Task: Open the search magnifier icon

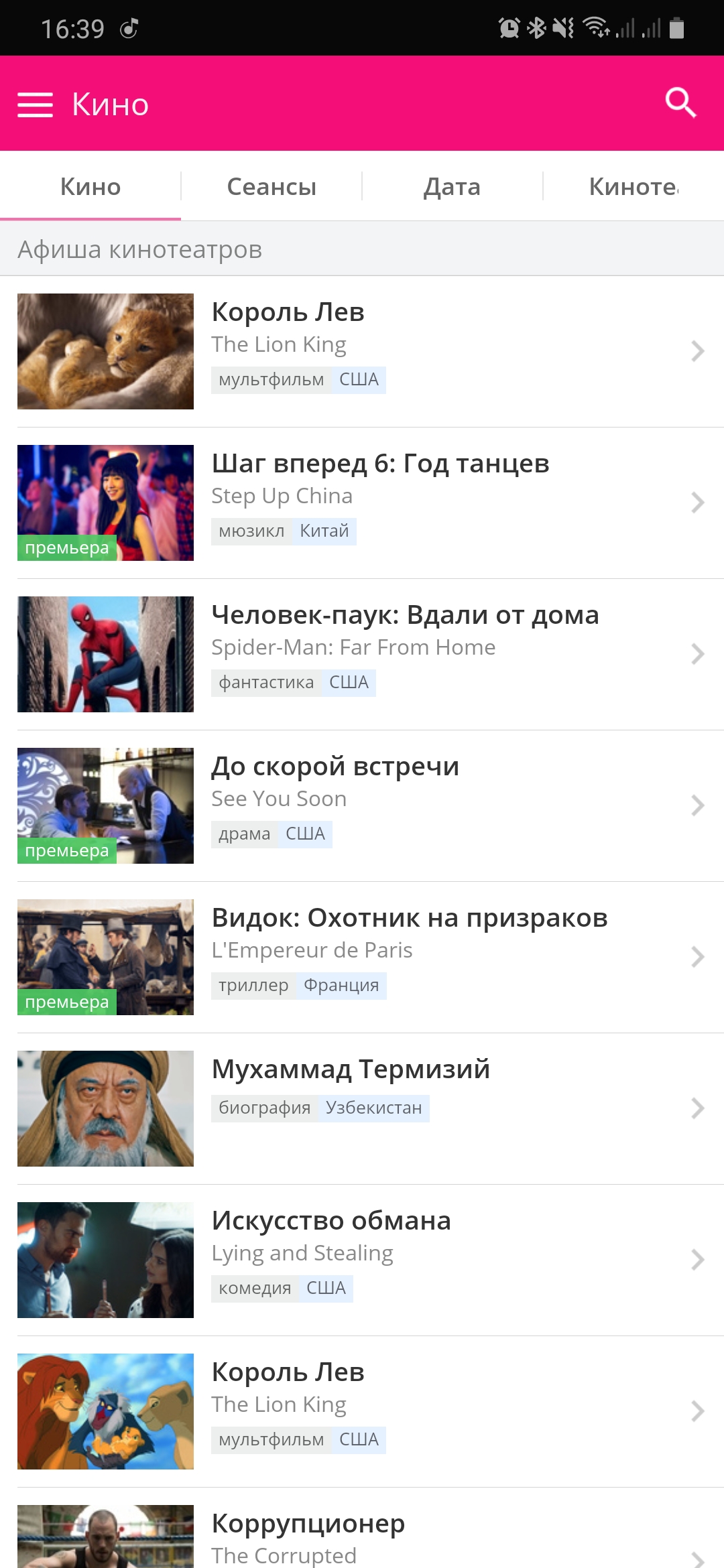Action: (x=680, y=103)
